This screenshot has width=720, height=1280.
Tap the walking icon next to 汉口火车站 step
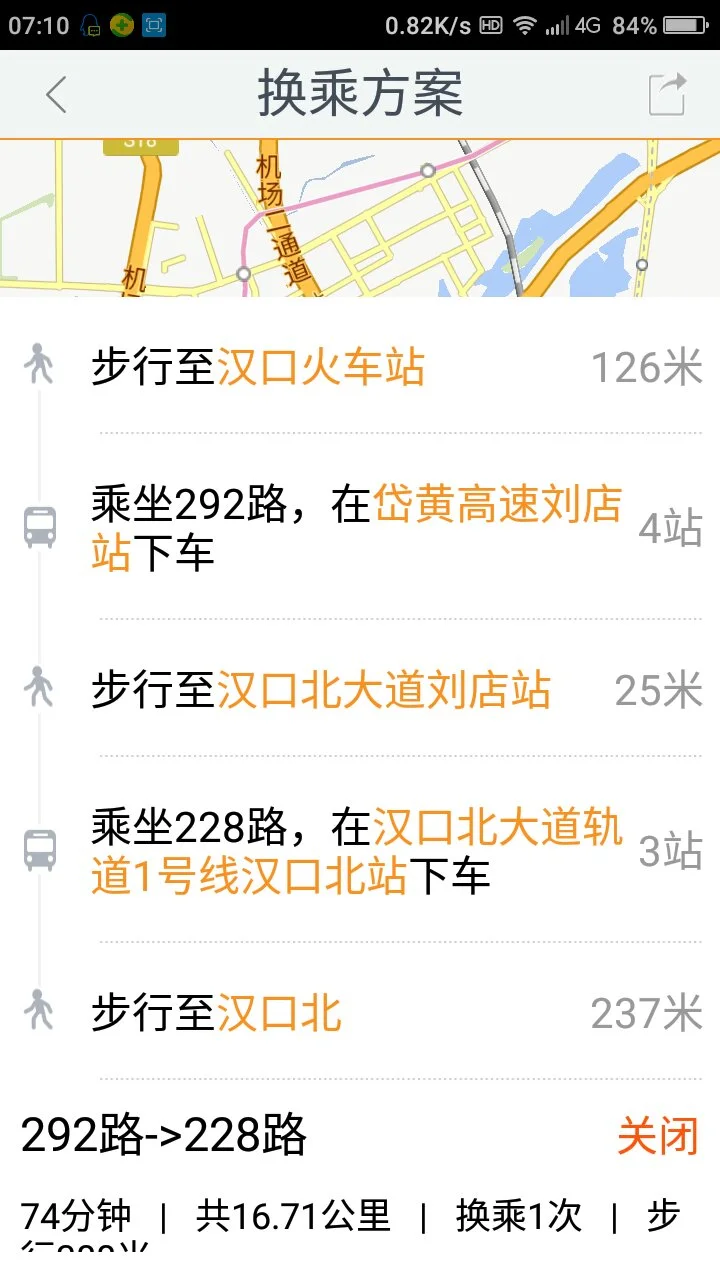point(38,366)
